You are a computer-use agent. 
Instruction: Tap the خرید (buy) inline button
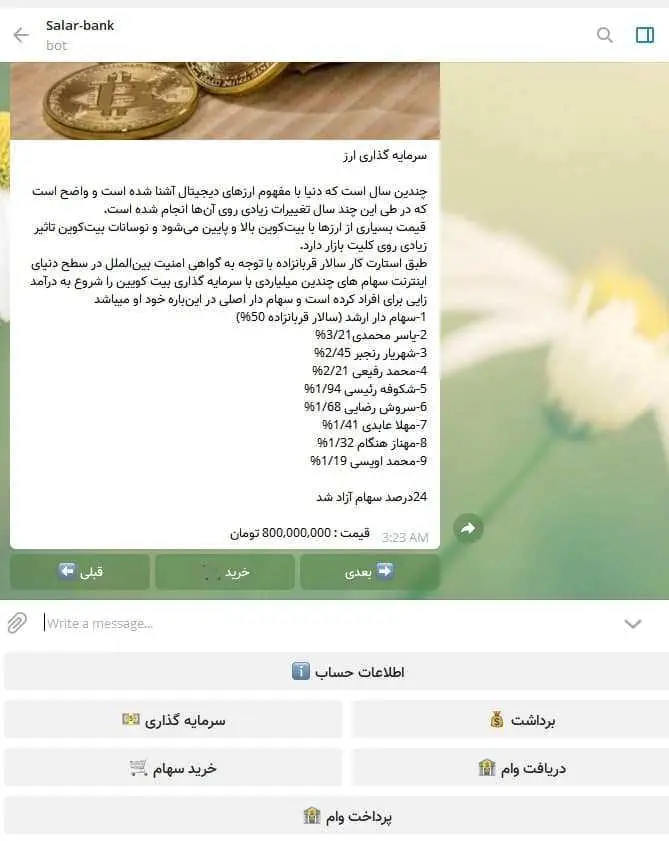(x=225, y=572)
